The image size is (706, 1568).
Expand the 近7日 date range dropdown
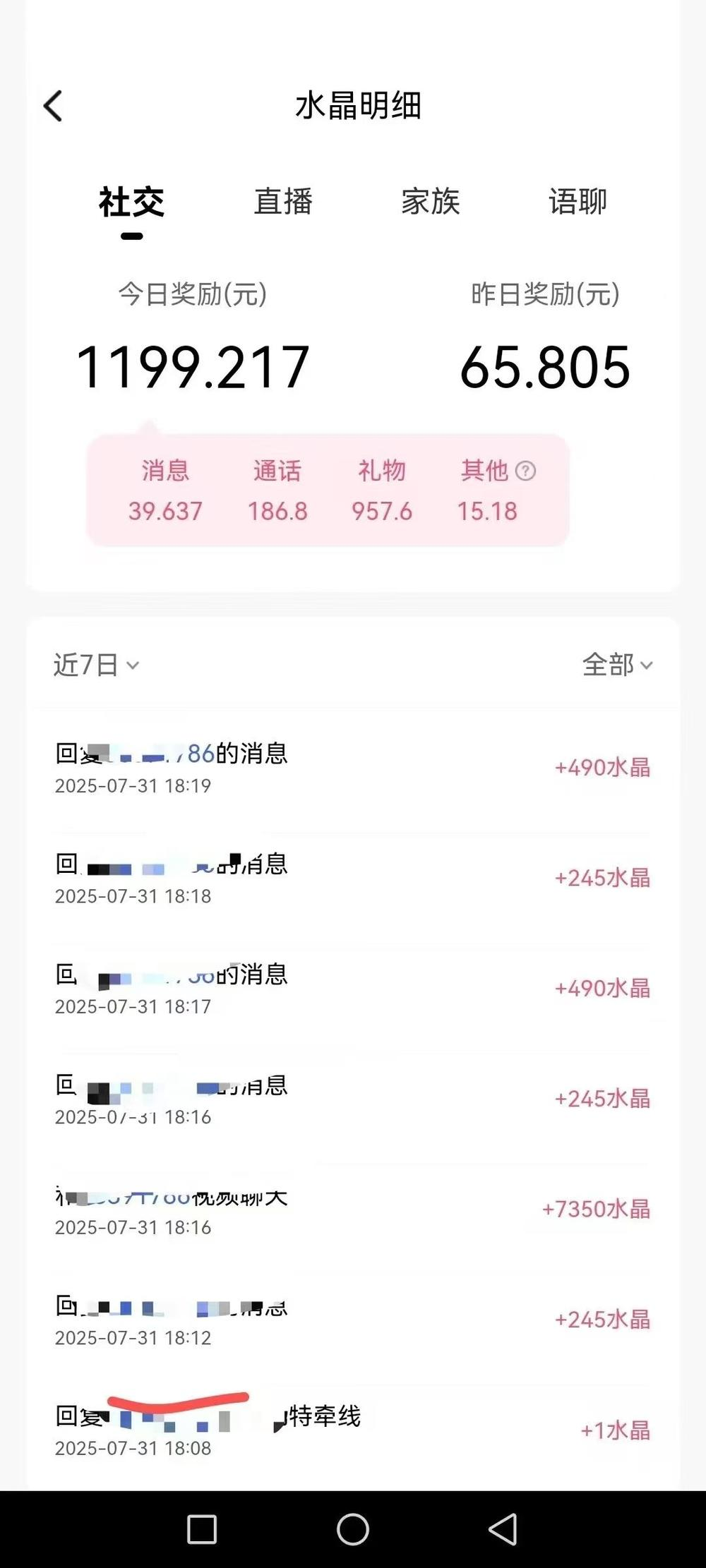[x=95, y=665]
